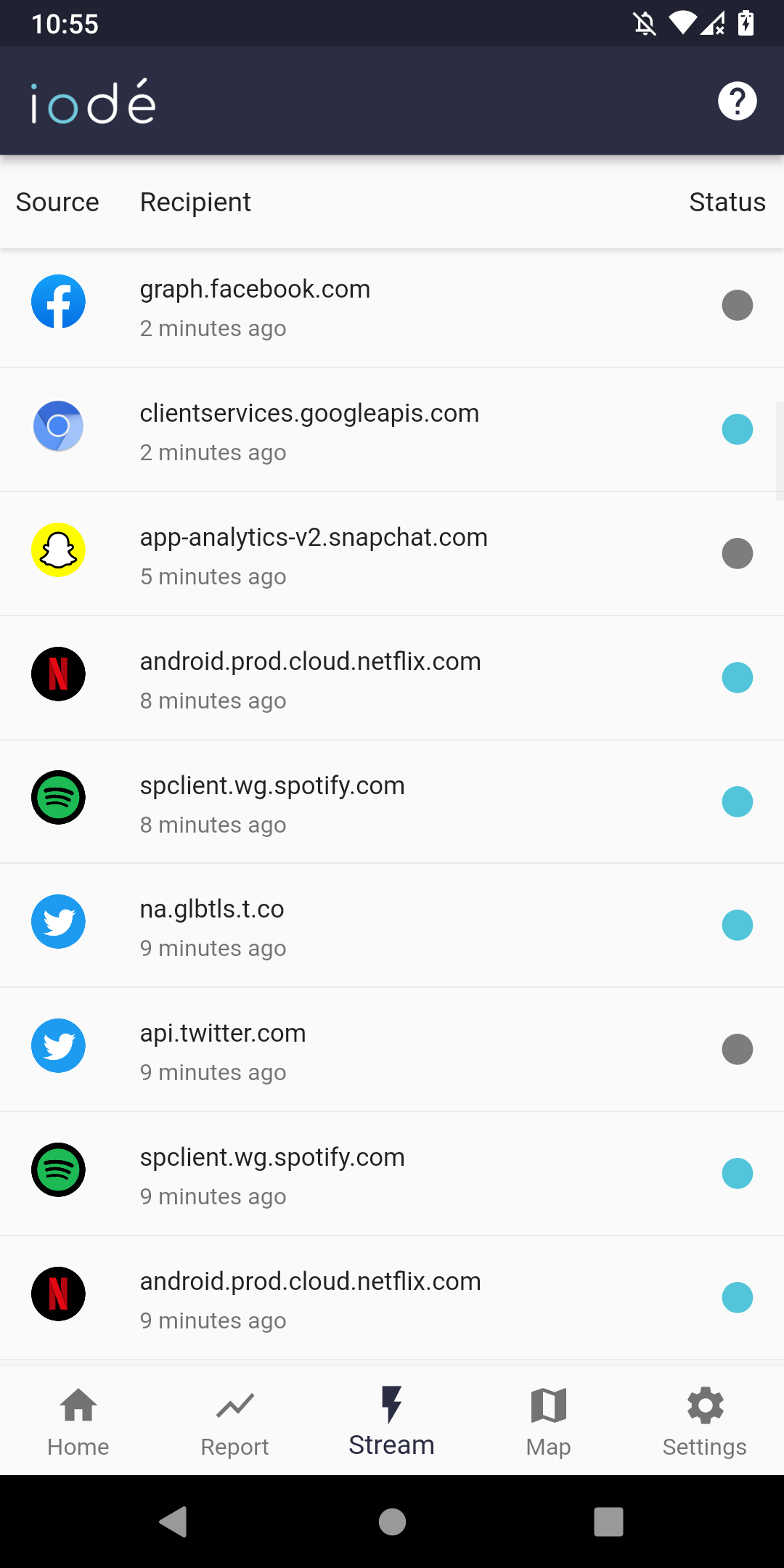
Task: Open the na.glbtls.t.co entry
Action: tap(392, 926)
